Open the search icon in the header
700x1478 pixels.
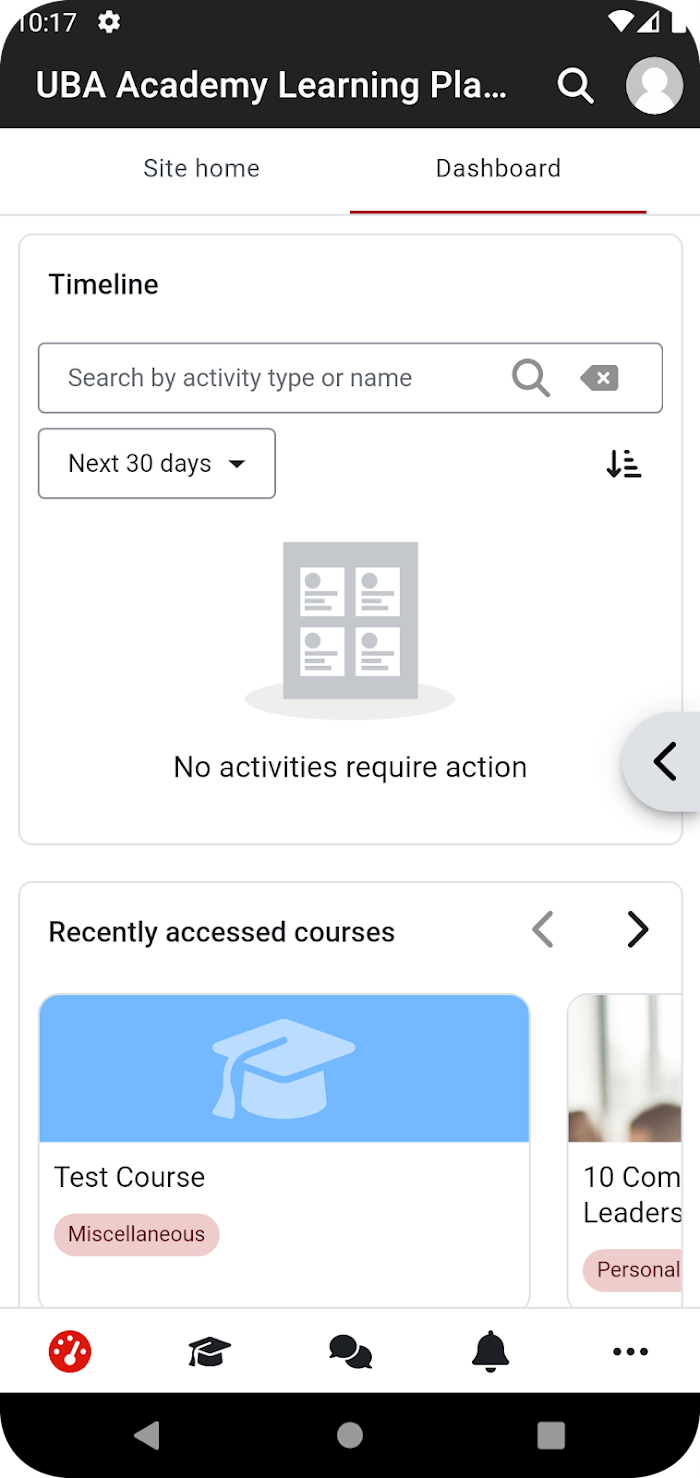pyautogui.click(x=575, y=86)
